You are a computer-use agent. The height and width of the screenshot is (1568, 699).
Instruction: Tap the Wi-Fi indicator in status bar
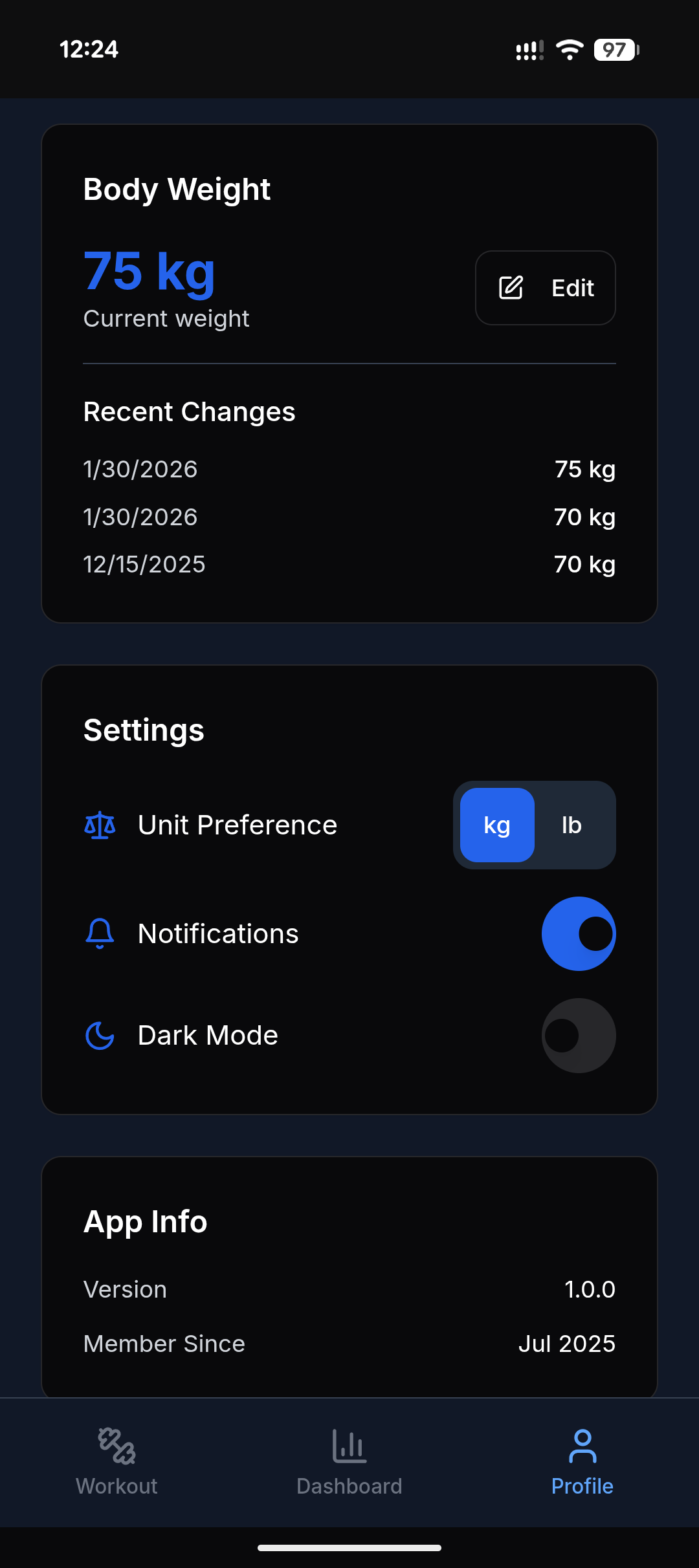tap(569, 49)
